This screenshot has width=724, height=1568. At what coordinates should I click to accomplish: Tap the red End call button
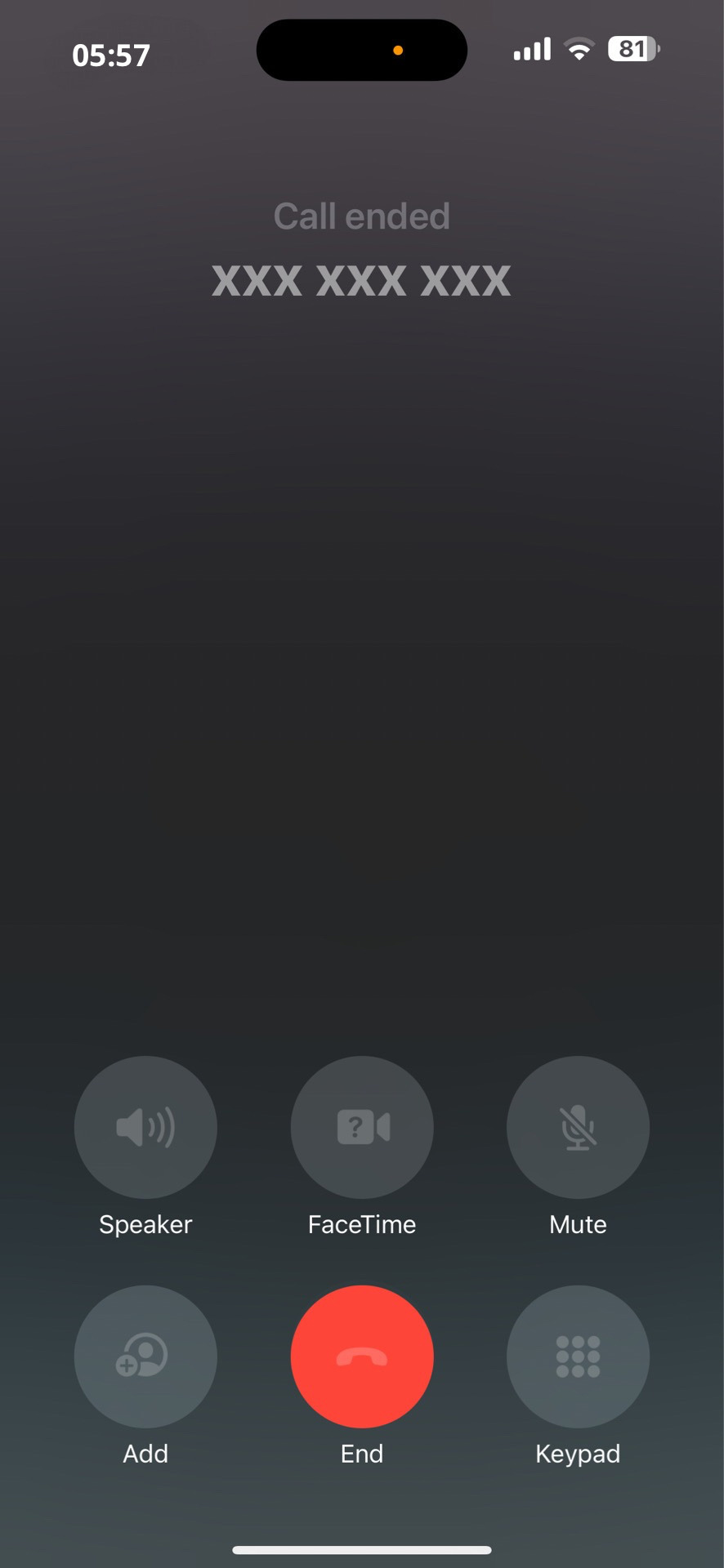tap(362, 1356)
